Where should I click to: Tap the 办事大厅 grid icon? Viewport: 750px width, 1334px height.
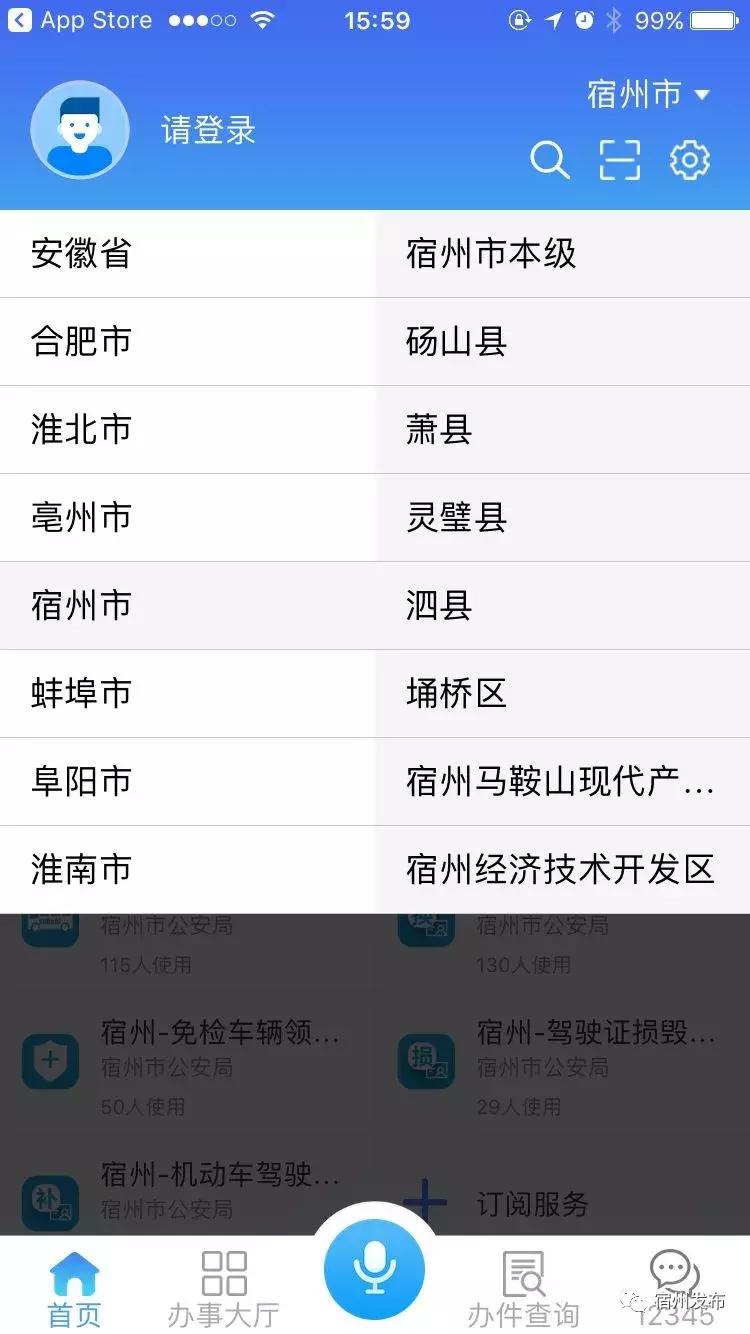point(224,1271)
